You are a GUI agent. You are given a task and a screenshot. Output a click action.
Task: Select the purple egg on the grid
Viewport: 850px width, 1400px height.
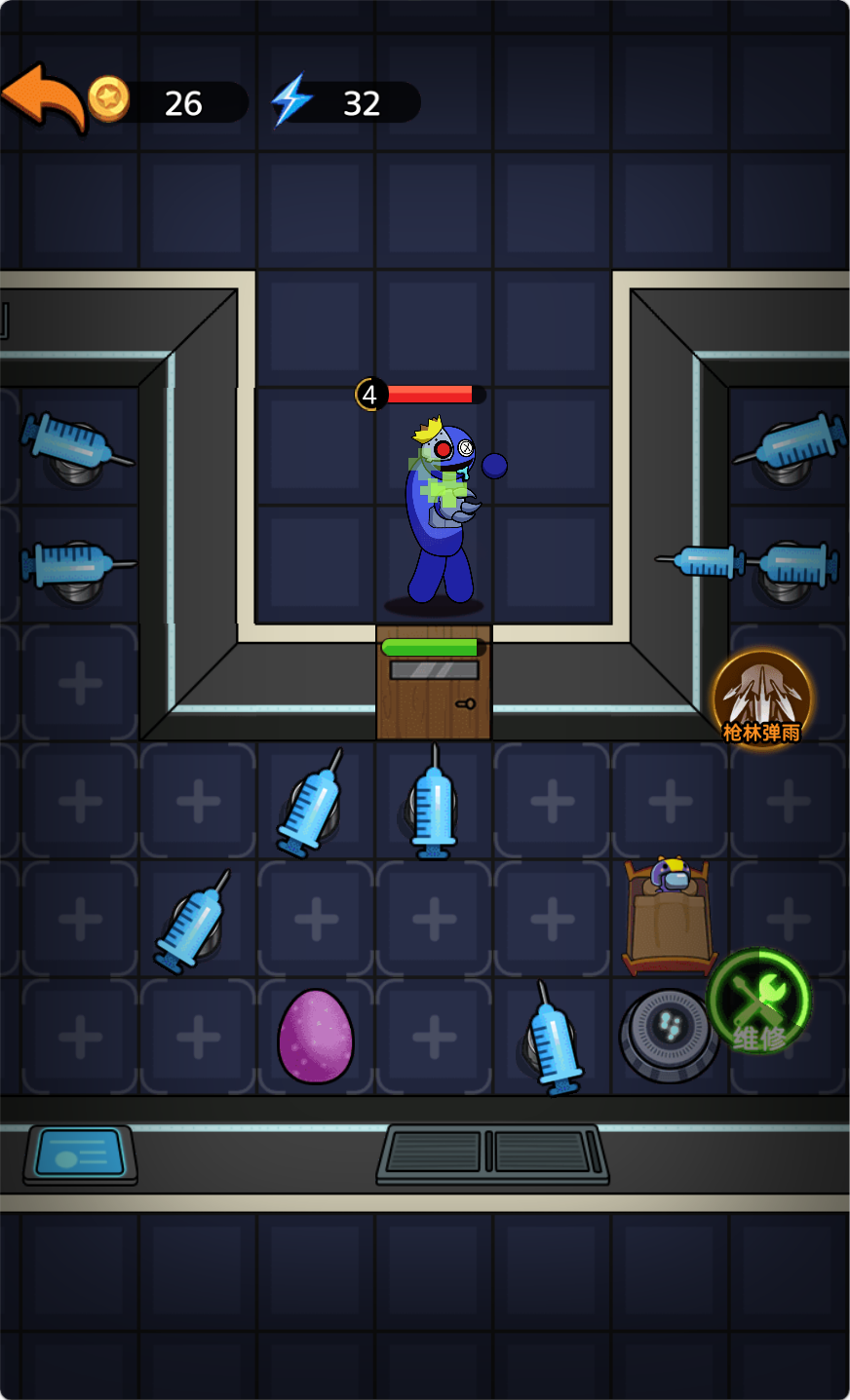coord(316,1037)
